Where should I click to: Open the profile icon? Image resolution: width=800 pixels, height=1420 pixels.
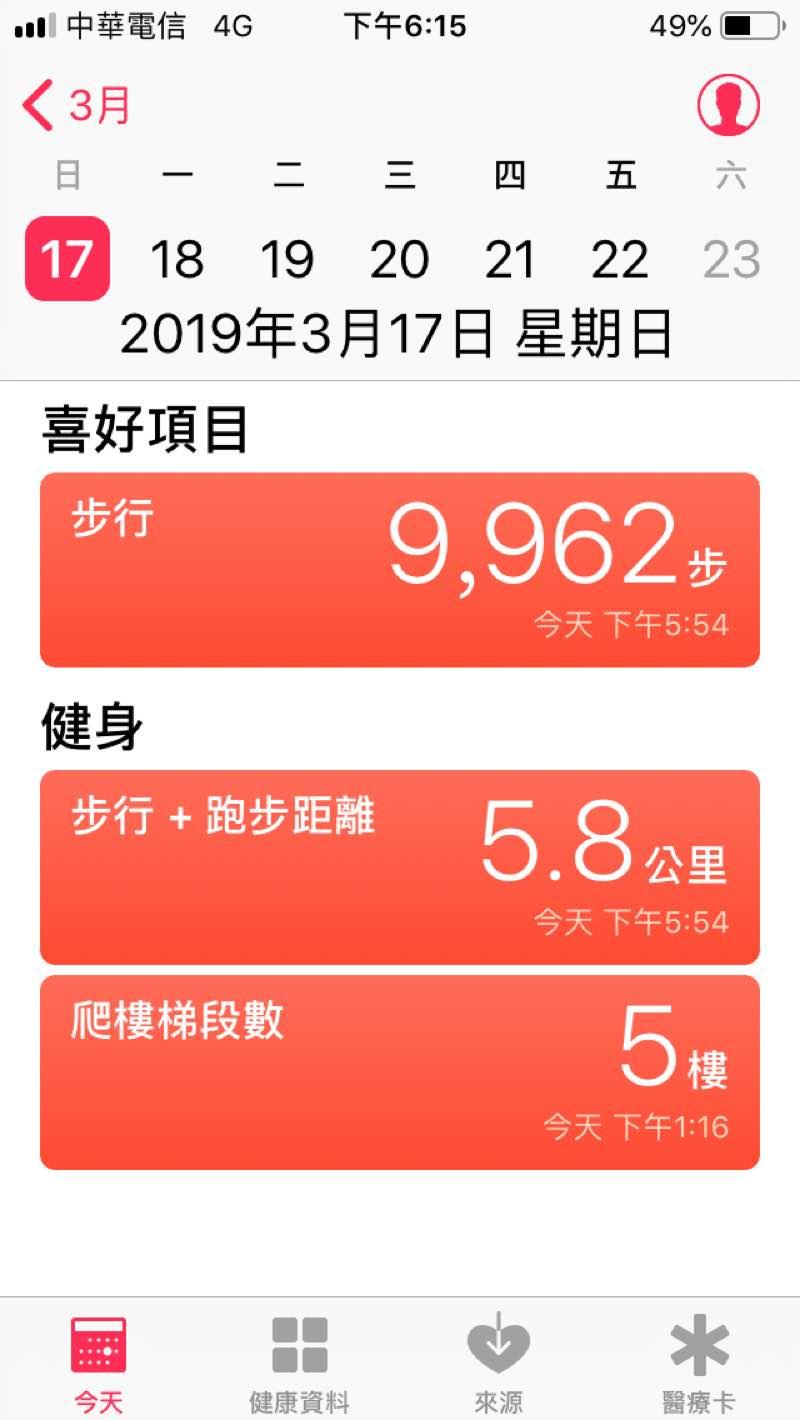[728, 104]
